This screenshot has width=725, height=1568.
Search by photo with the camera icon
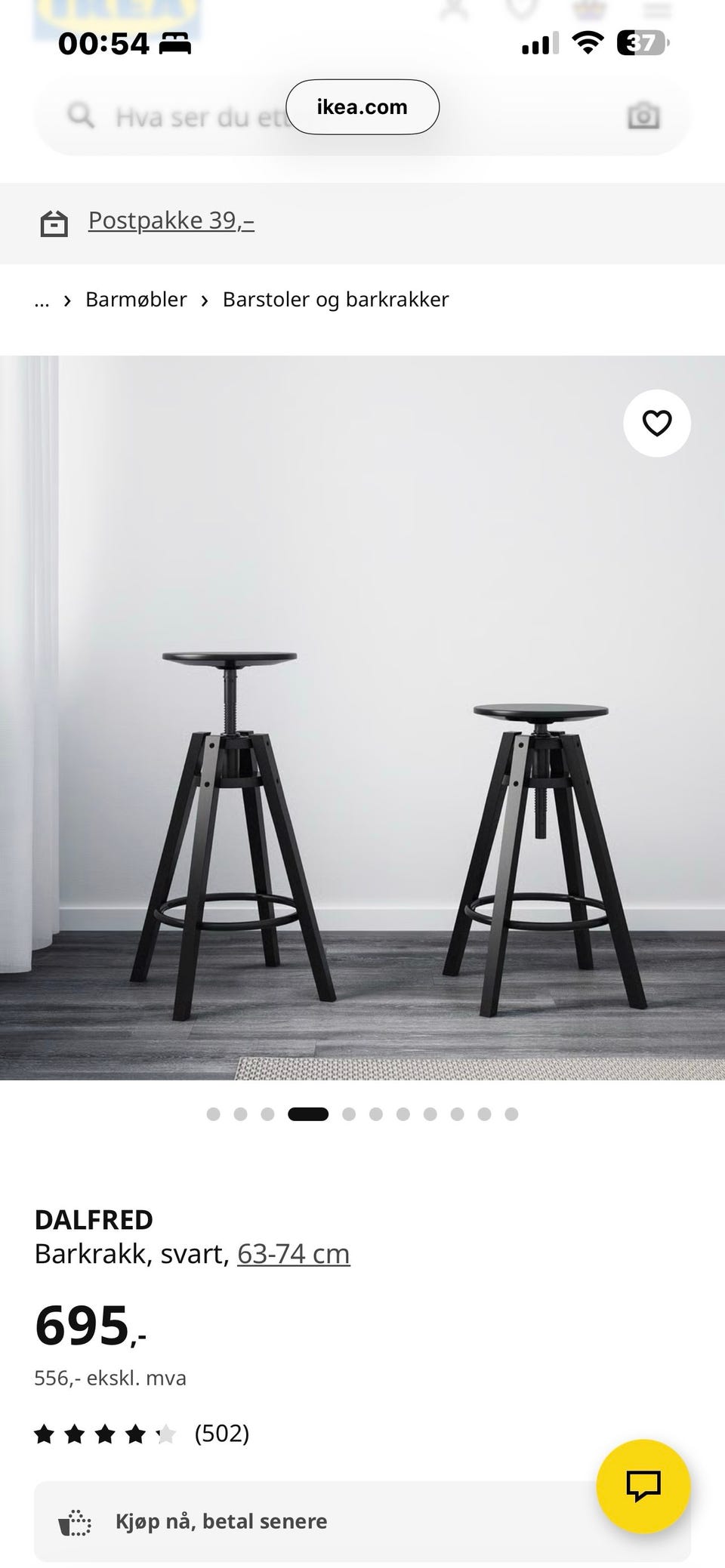(643, 116)
